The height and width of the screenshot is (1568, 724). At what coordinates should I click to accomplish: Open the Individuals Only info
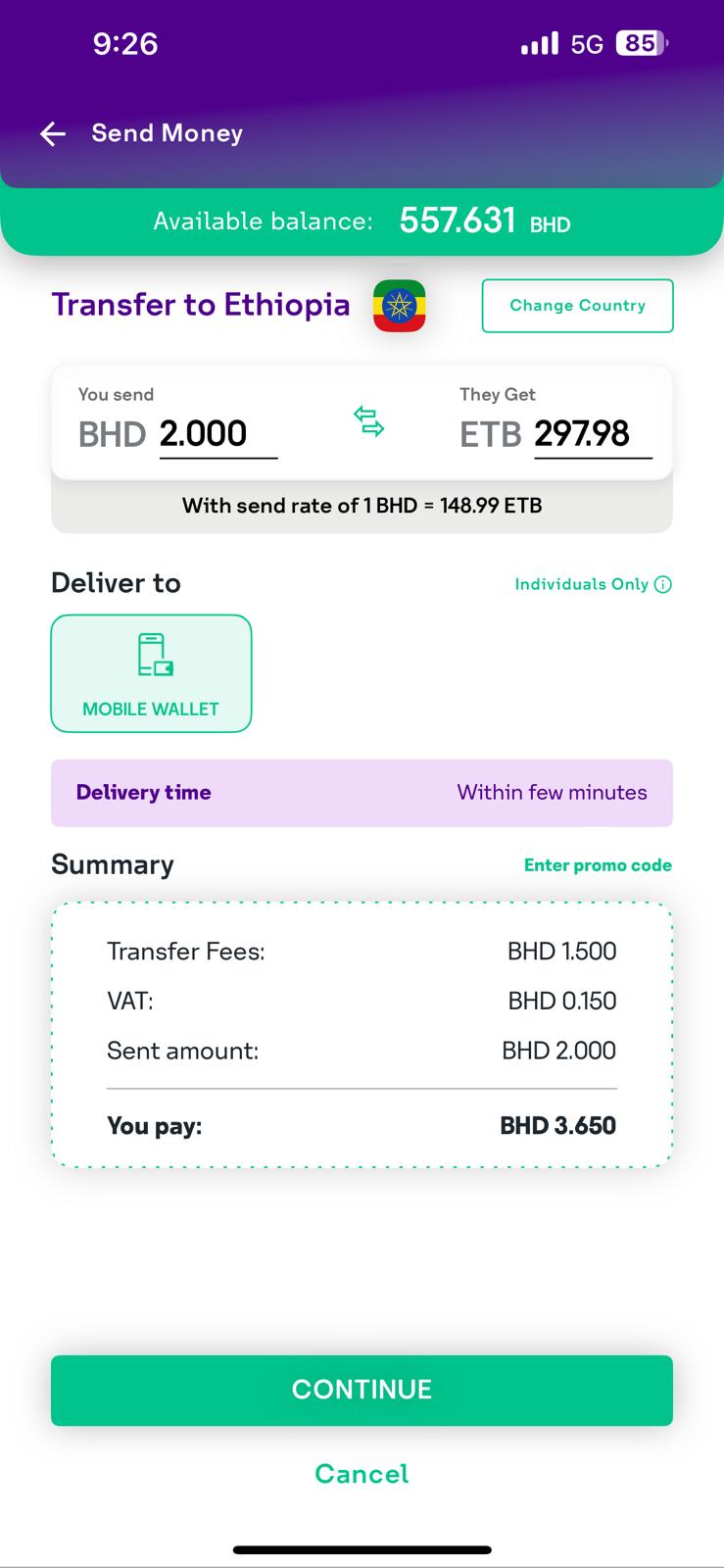pyautogui.click(x=662, y=585)
